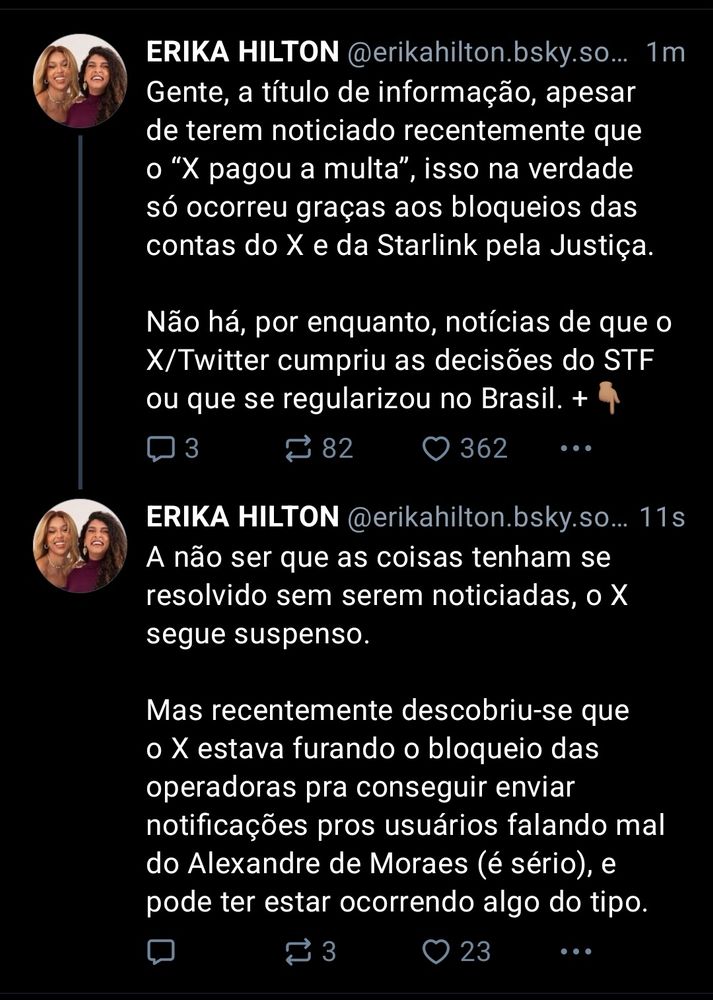
Task: Open Erika Hilton's avatar on 11s post
Action: tap(80, 546)
